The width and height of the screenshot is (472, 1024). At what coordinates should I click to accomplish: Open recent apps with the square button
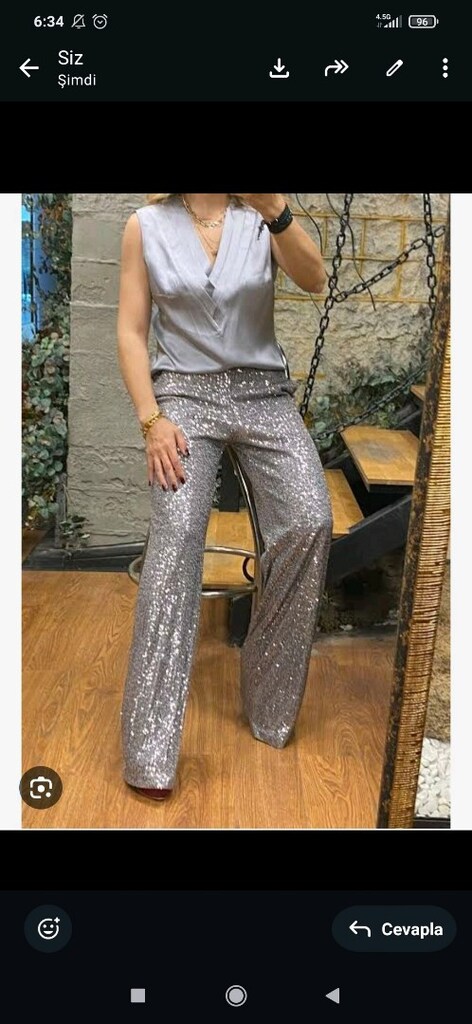[x=138, y=995]
